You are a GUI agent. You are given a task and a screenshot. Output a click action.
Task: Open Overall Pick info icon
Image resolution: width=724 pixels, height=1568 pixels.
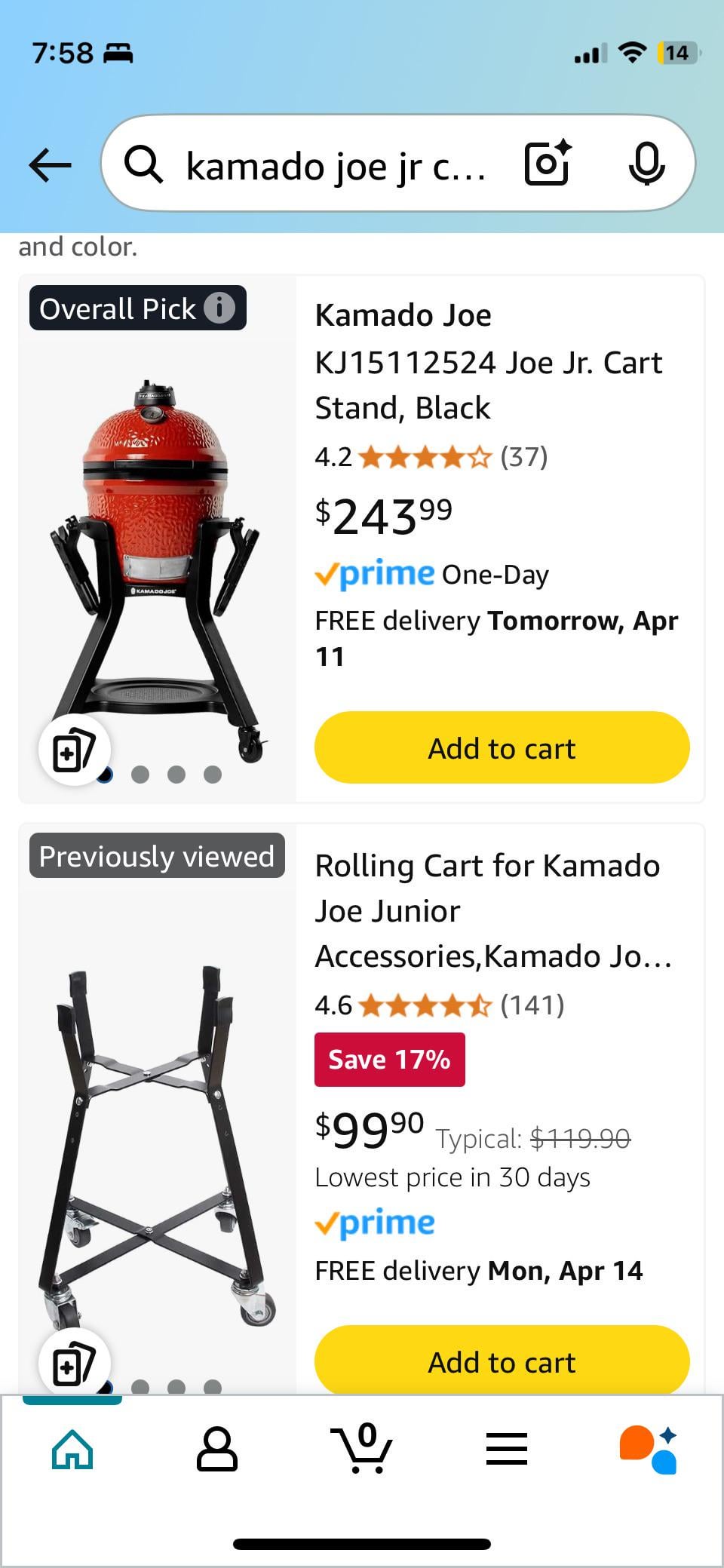click(219, 308)
